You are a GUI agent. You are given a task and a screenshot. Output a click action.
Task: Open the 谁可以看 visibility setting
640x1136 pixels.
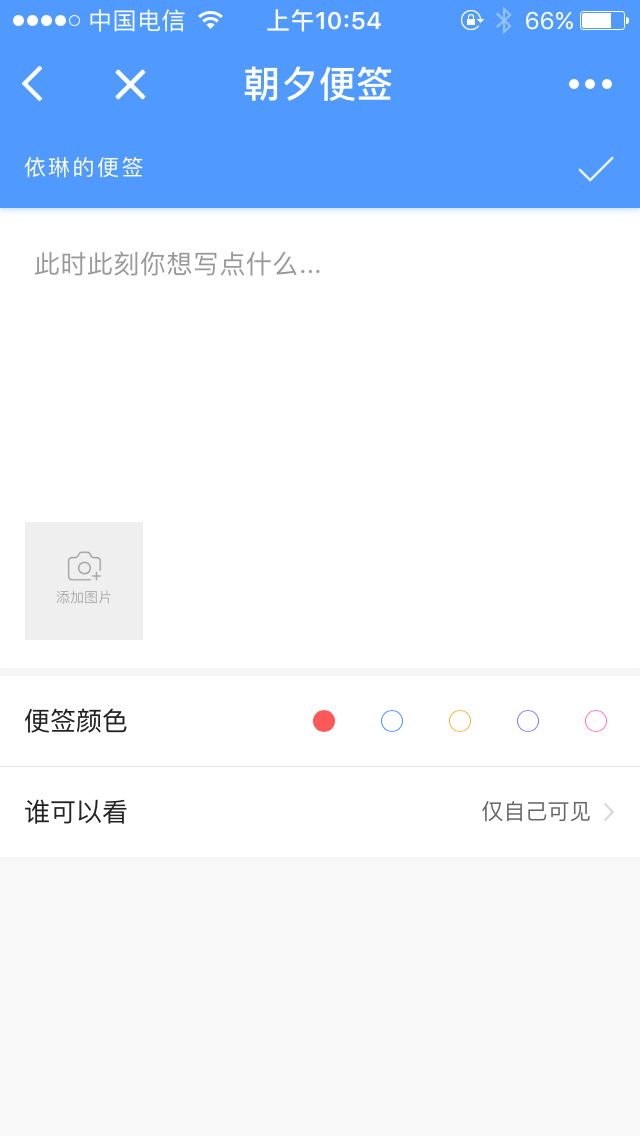pyautogui.click(x=320, y=812)
